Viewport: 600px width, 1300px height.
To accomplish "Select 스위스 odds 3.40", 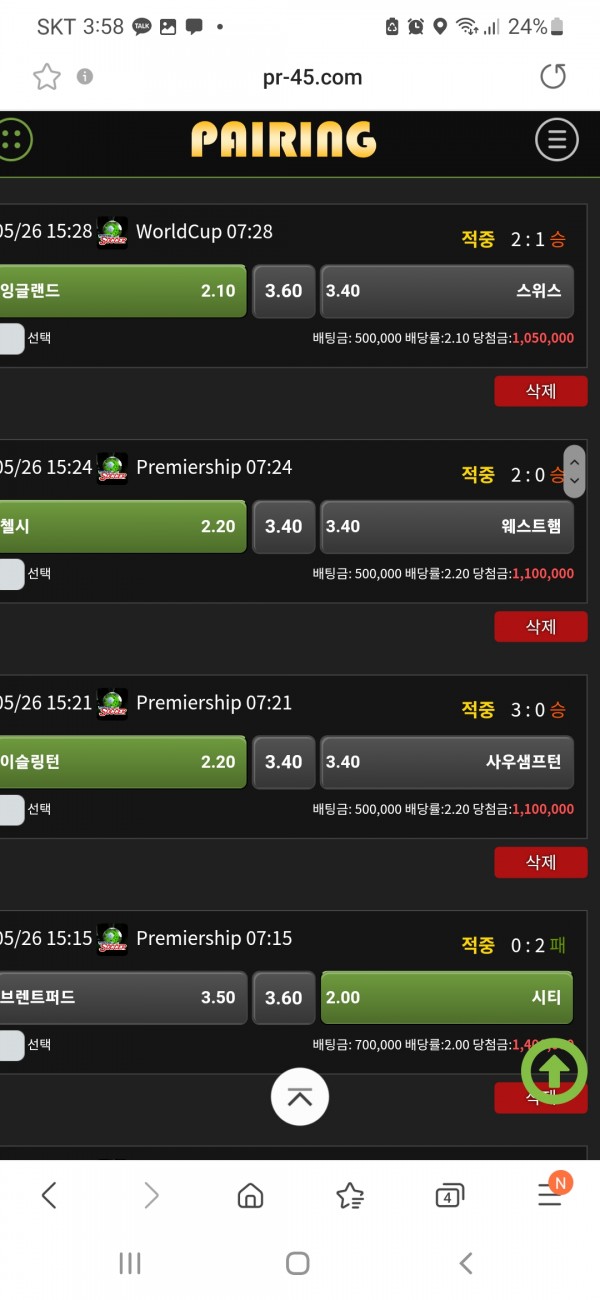I will [x=447, y=291].
